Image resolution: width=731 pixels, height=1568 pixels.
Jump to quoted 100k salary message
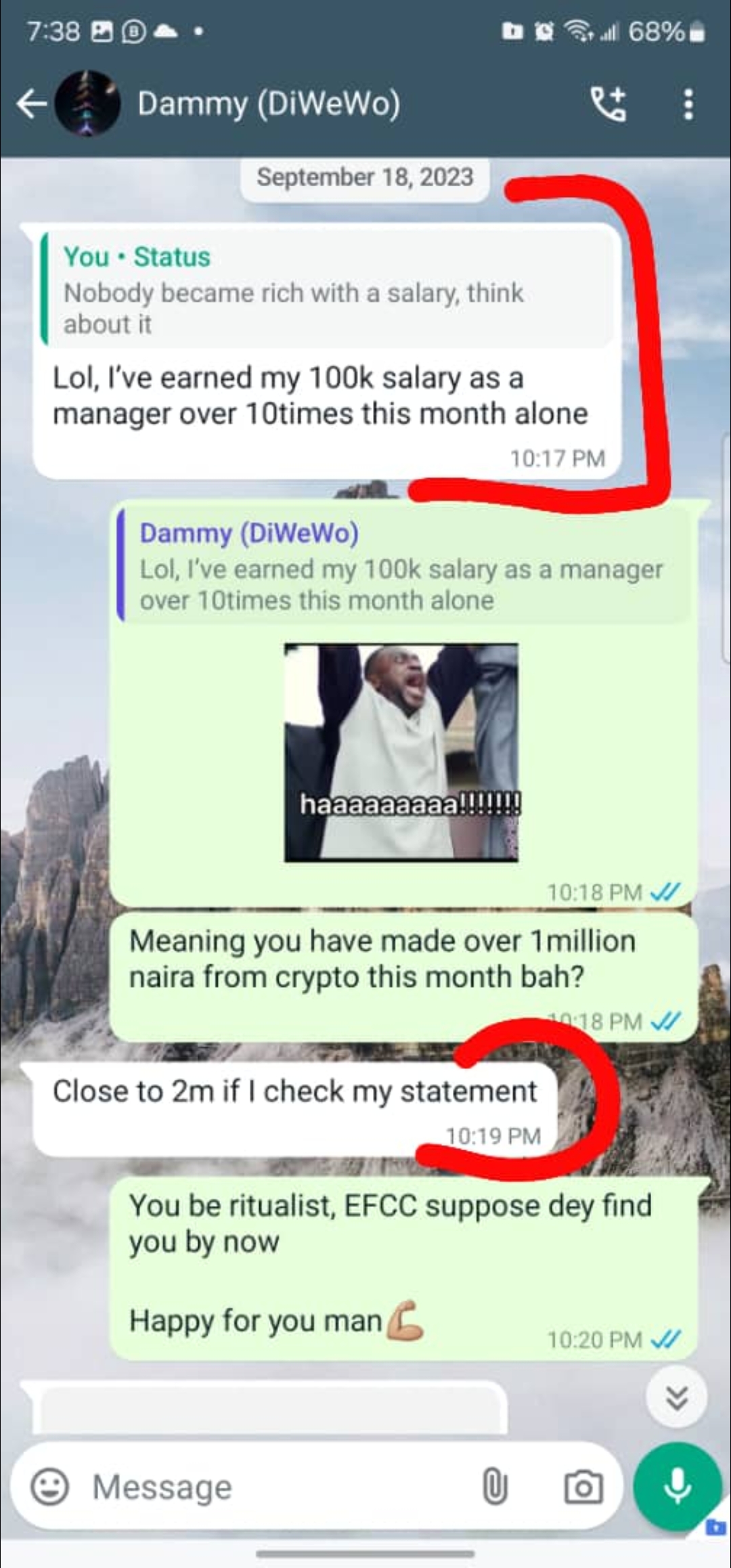[x=403, y=567]
